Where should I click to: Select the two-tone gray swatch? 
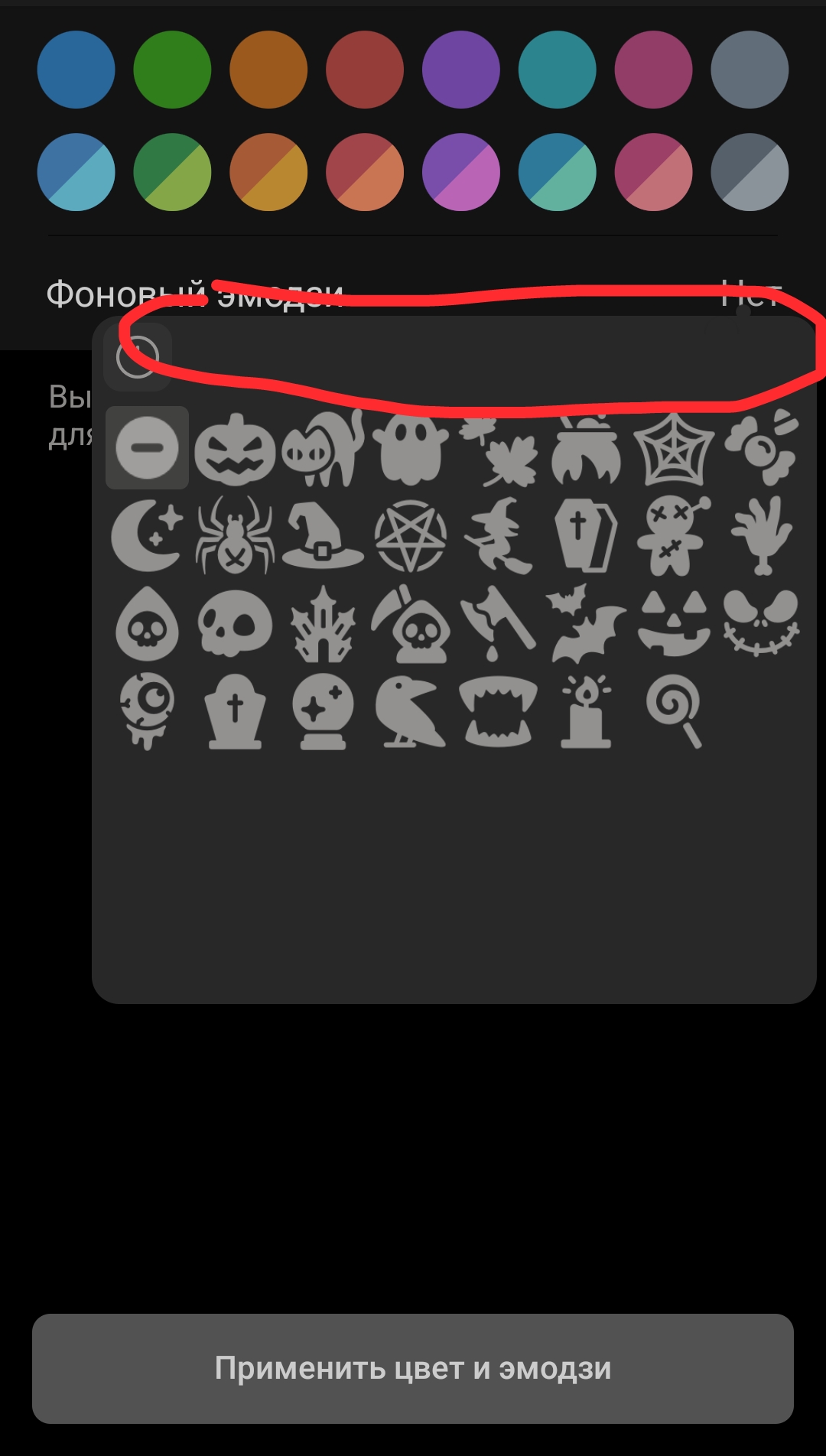click(x=749, y=172)
